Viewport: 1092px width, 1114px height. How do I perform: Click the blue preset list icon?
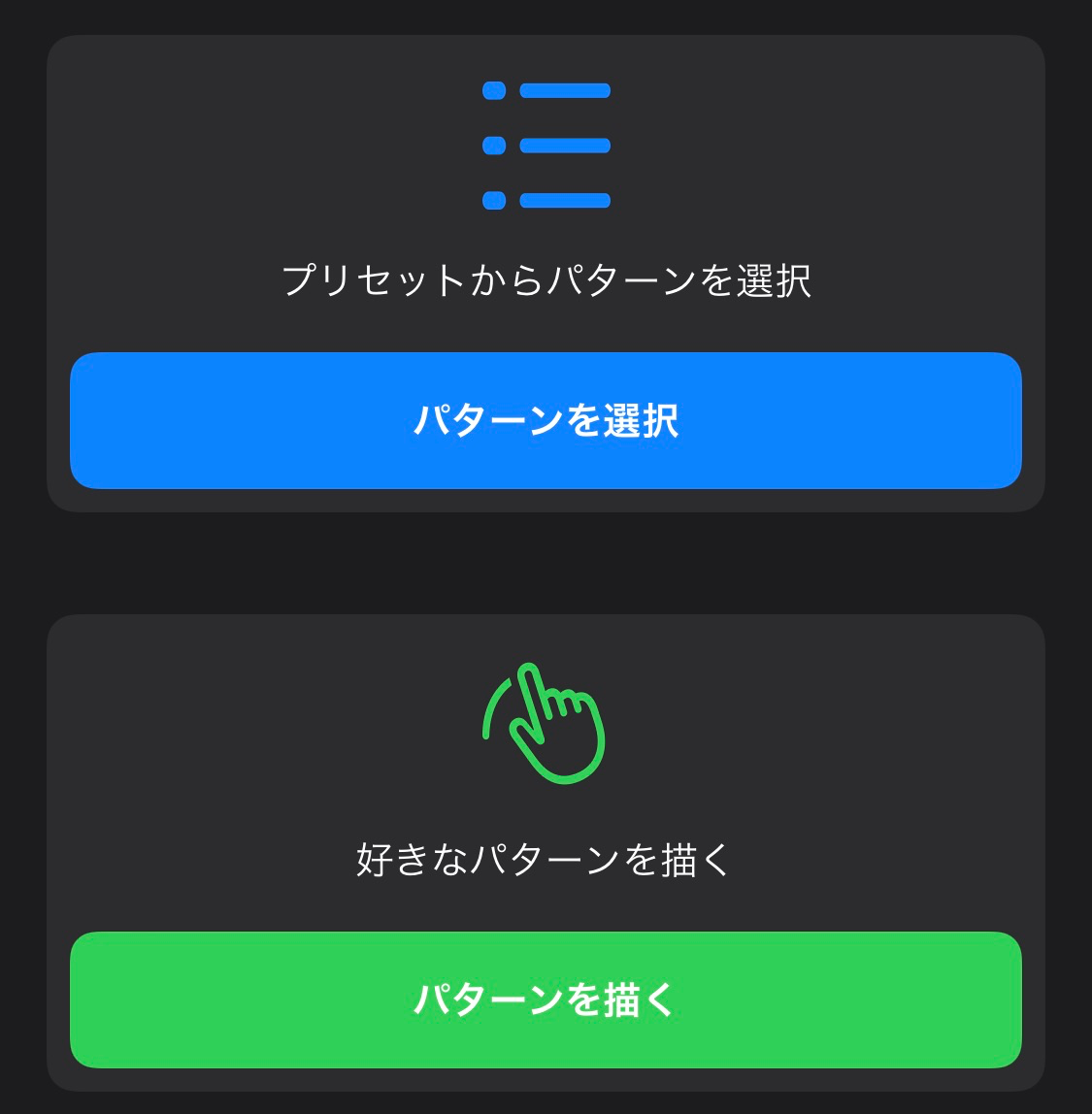(x=546, y=146)
